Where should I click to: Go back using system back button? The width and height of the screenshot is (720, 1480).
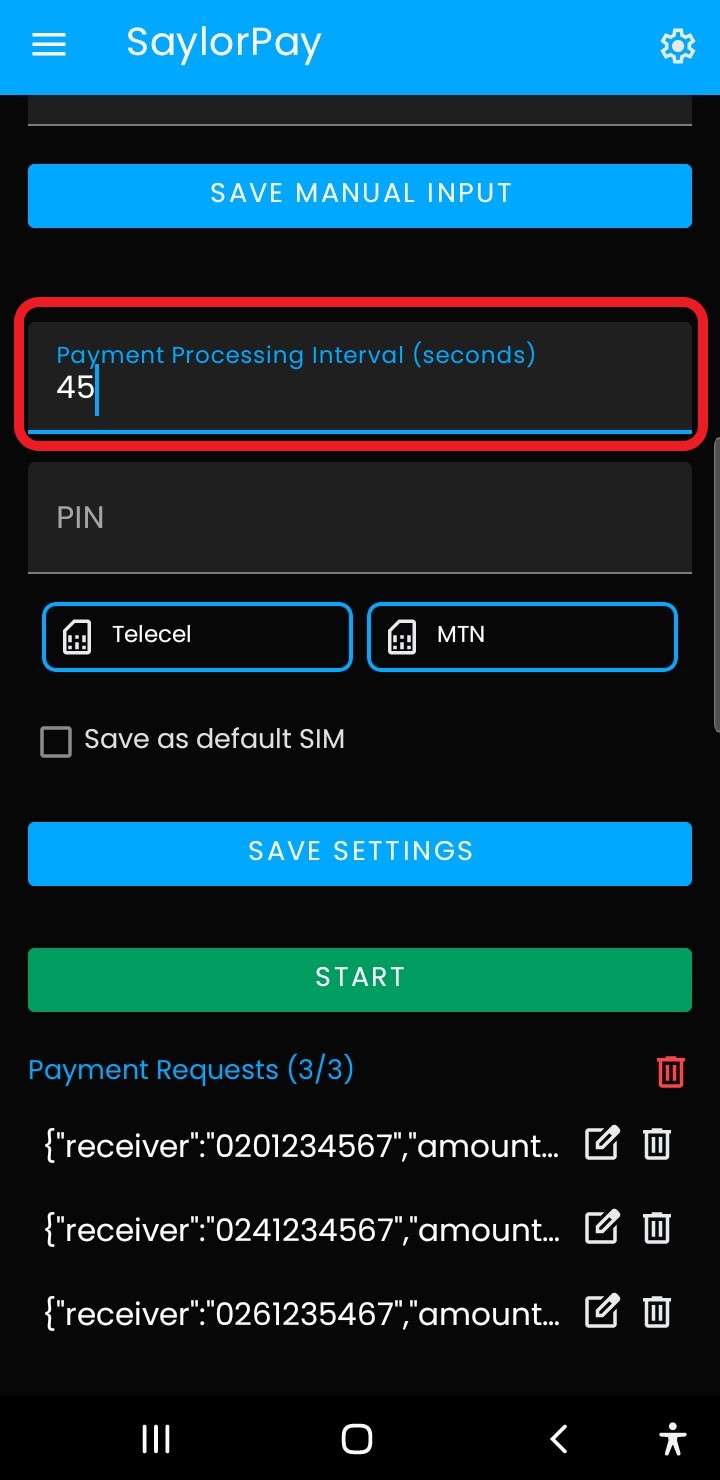(559, 1439)
